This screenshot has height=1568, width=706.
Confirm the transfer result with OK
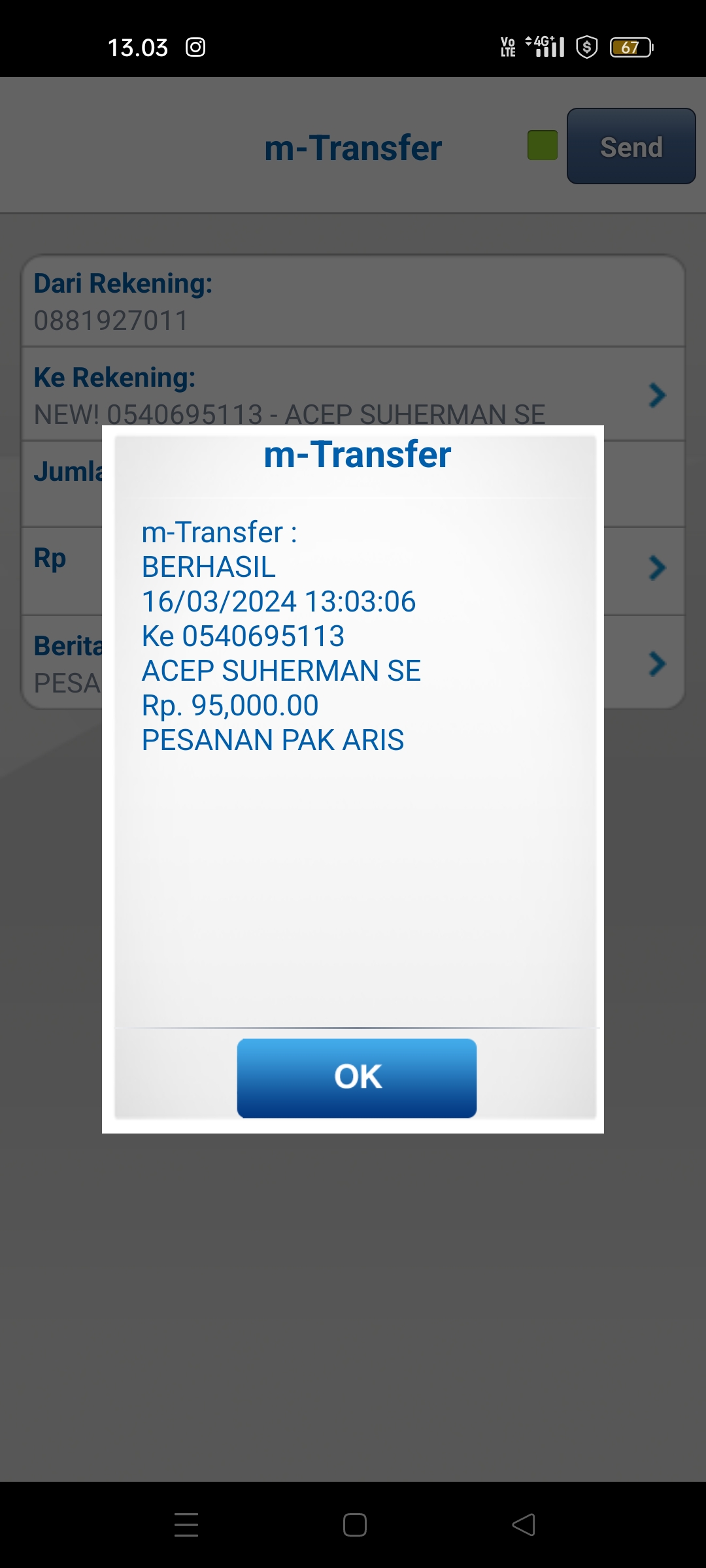[357, 1077]
